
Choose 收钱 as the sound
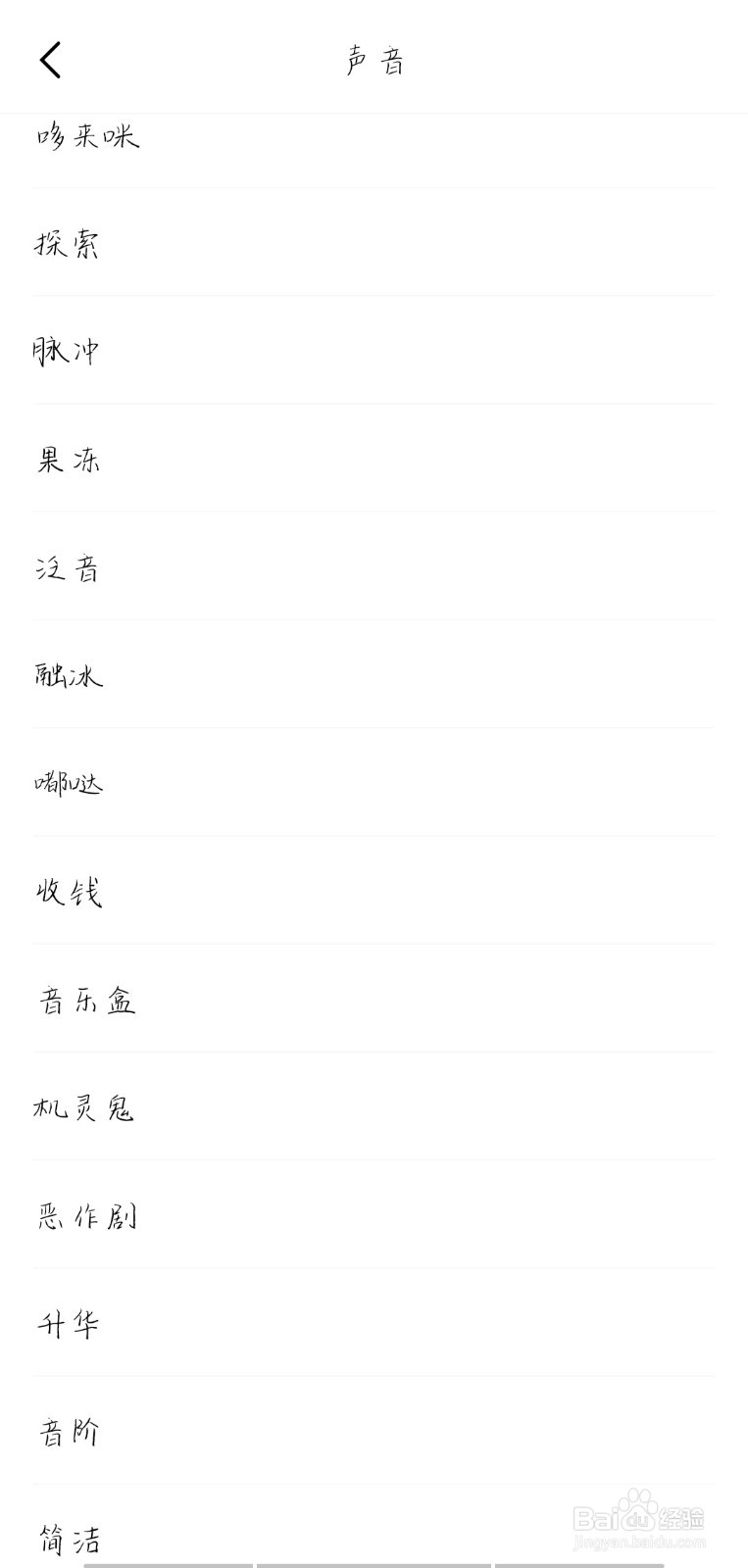pyautogui.click(x=67, y=892)
